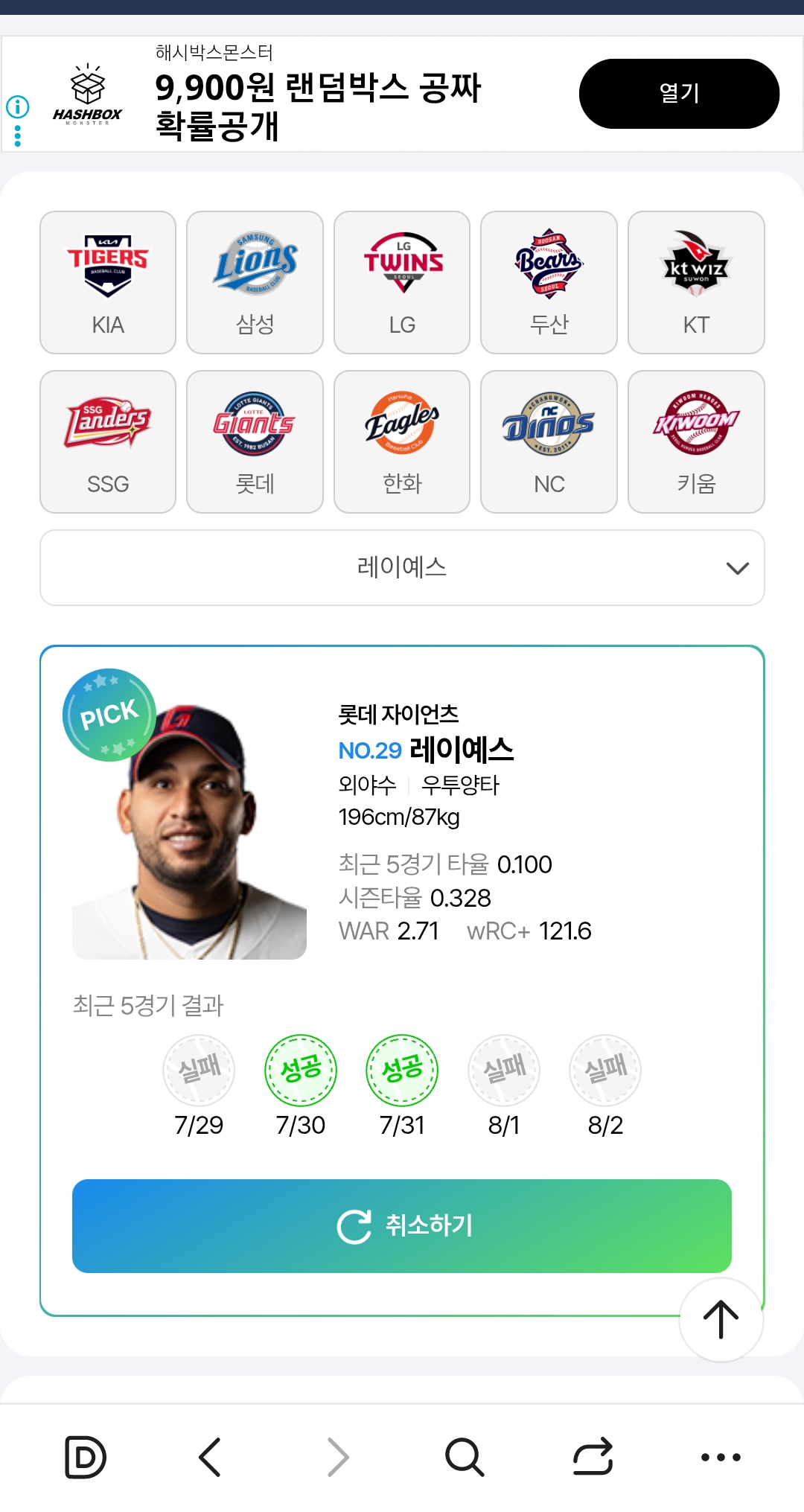Choose the 키움 Kiwoom team tile
This screenshot has width=804, height=1512.
pyautogui.click(x=696, y=441)
